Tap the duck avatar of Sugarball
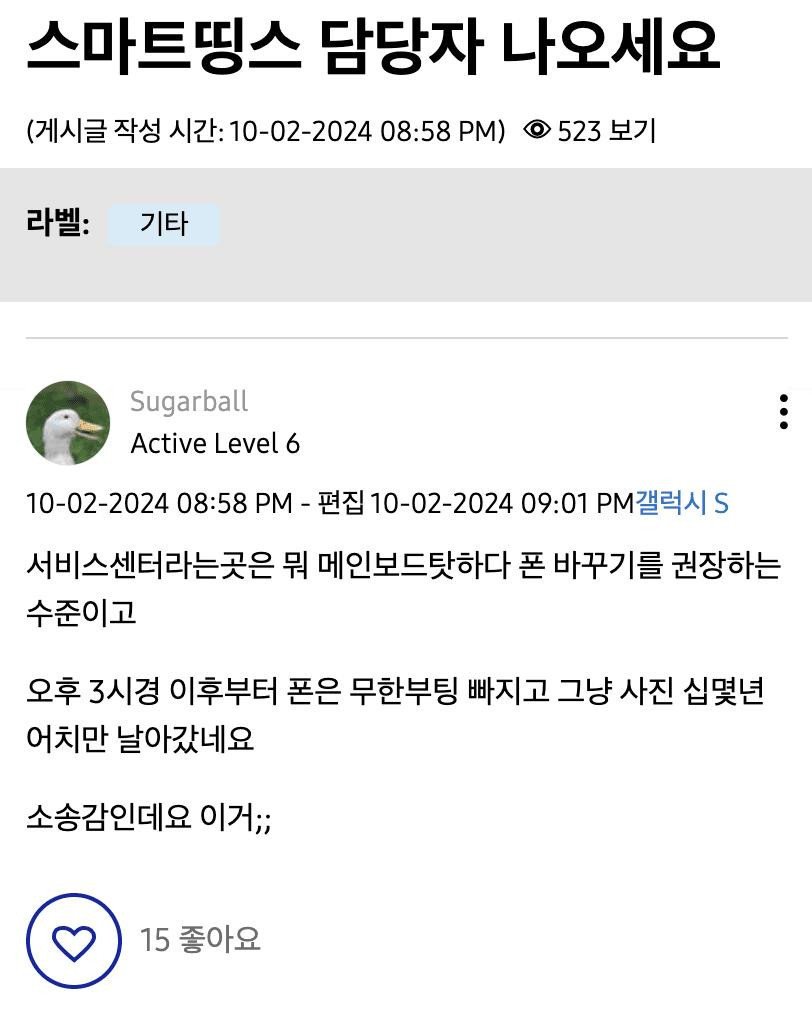The image size is (812, 1010). click(68, 423)
